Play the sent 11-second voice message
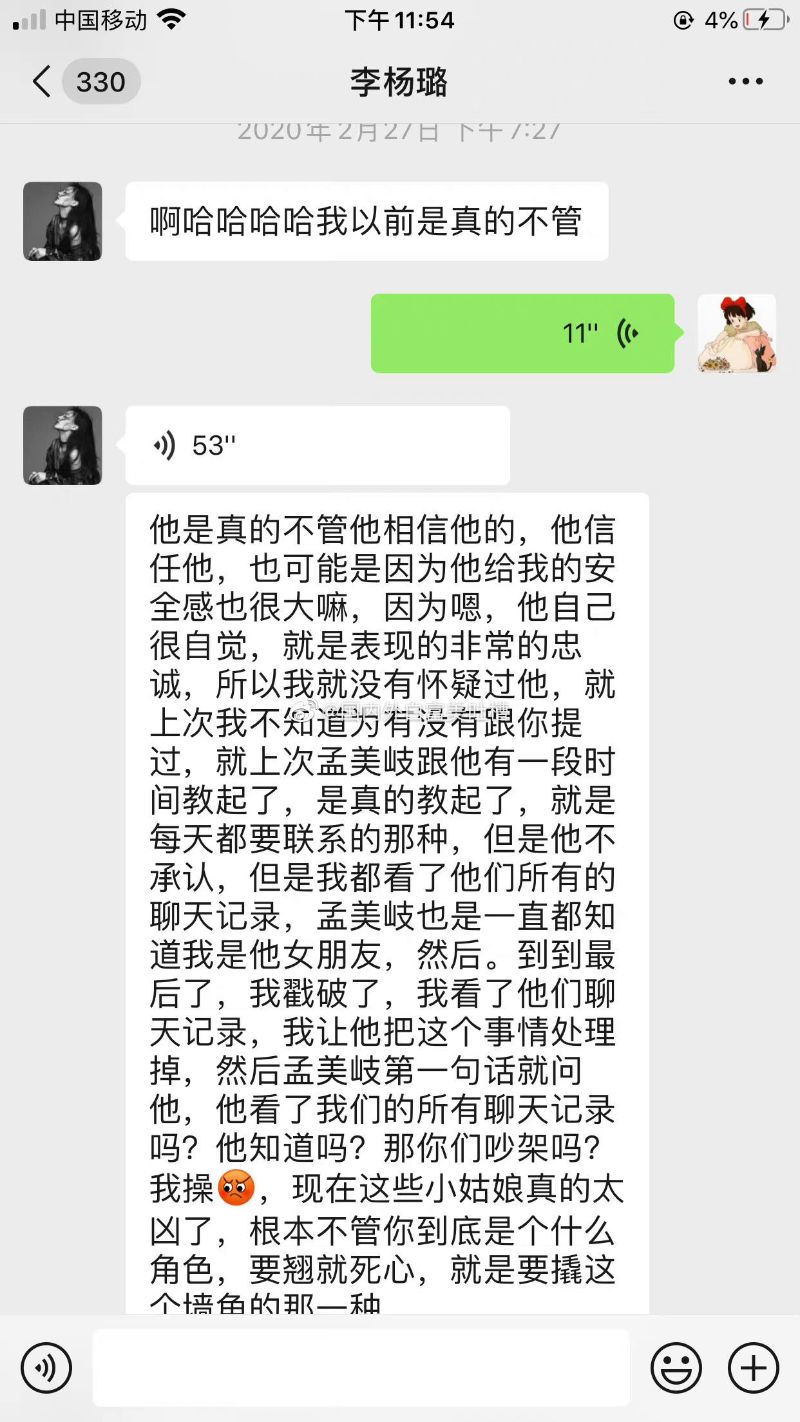The height and width of the screenshot is (1422, 800). pyautogui.click(x=522, y=333)
